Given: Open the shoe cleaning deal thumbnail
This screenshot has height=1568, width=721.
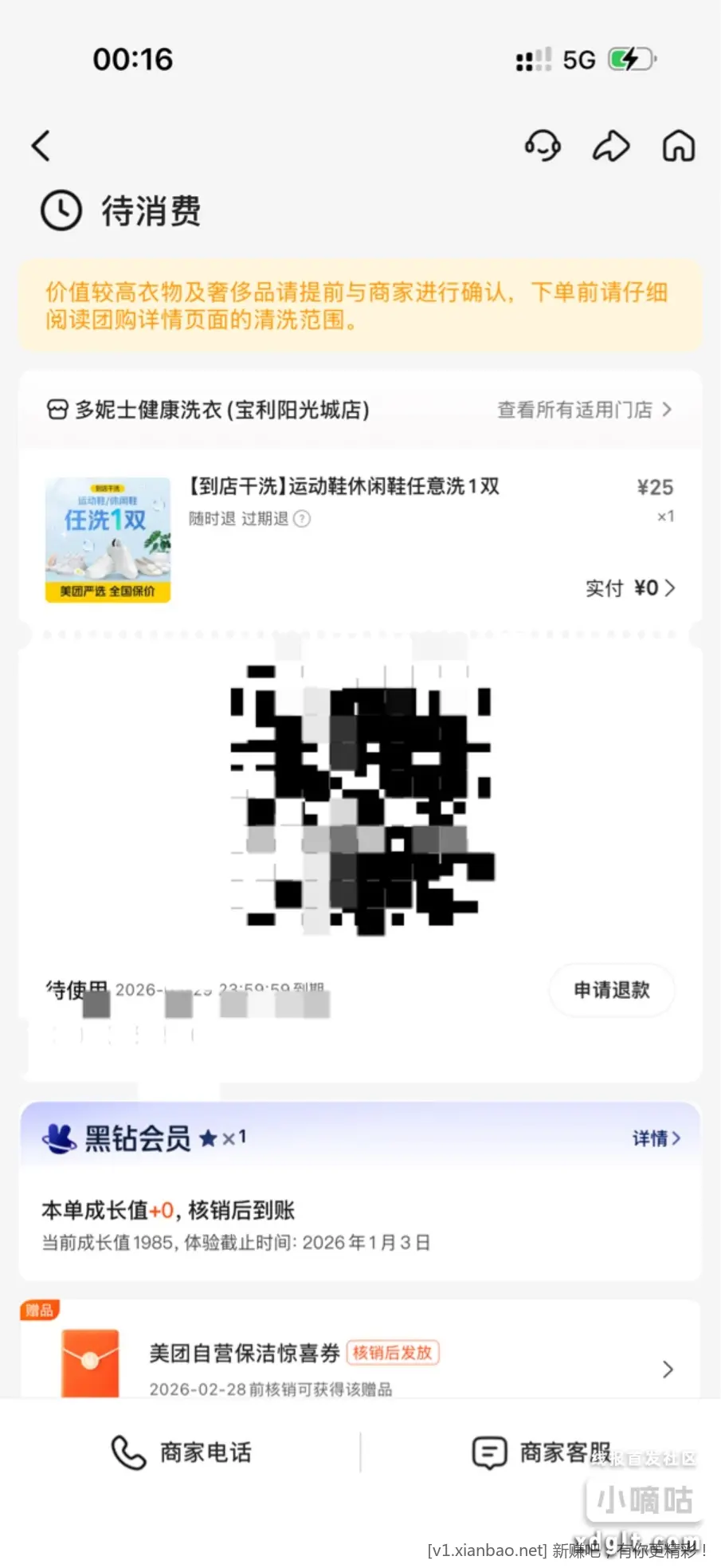Looking at the screenshot, I should [x=108, y=540].
